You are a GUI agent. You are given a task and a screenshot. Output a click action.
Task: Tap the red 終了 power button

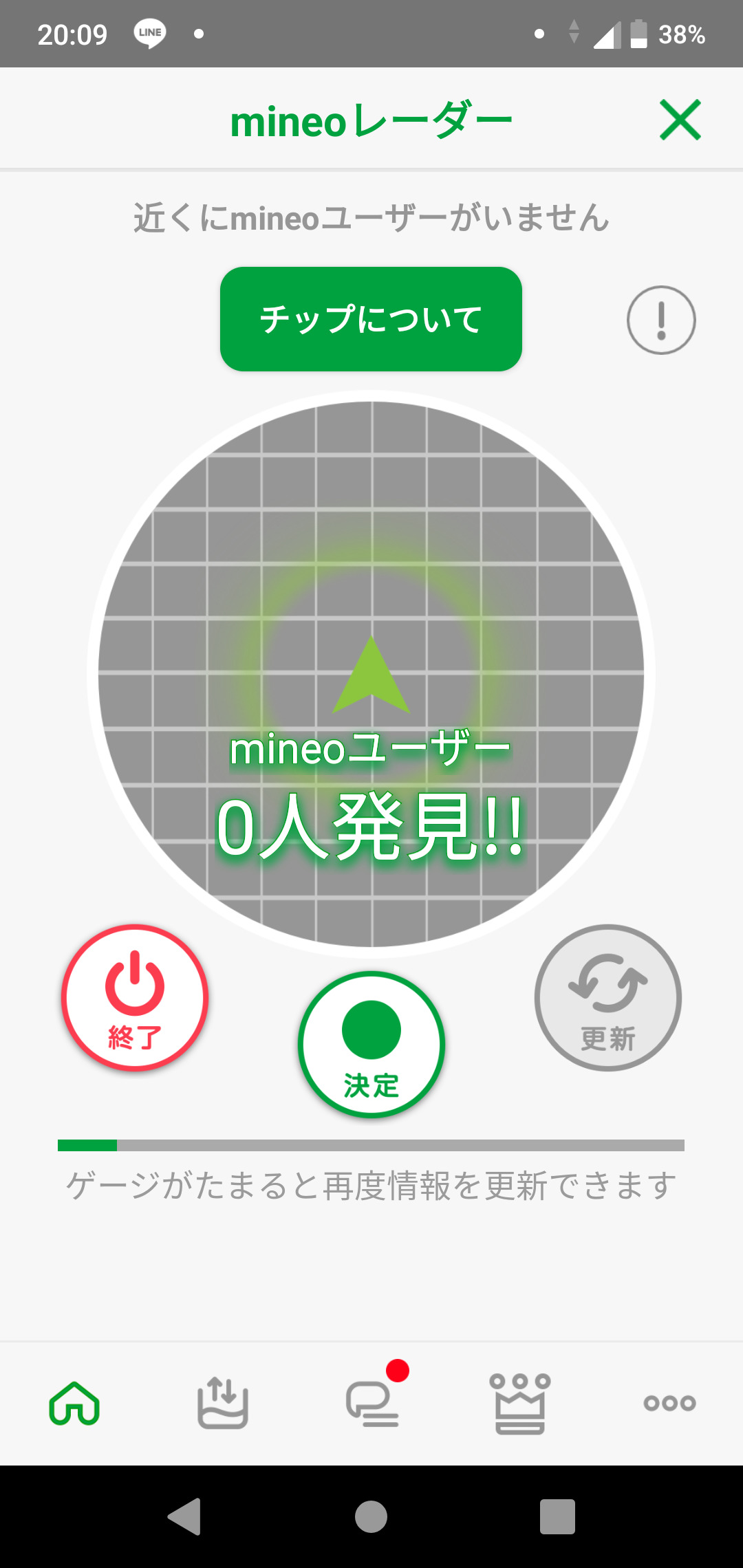pos(135,997)
